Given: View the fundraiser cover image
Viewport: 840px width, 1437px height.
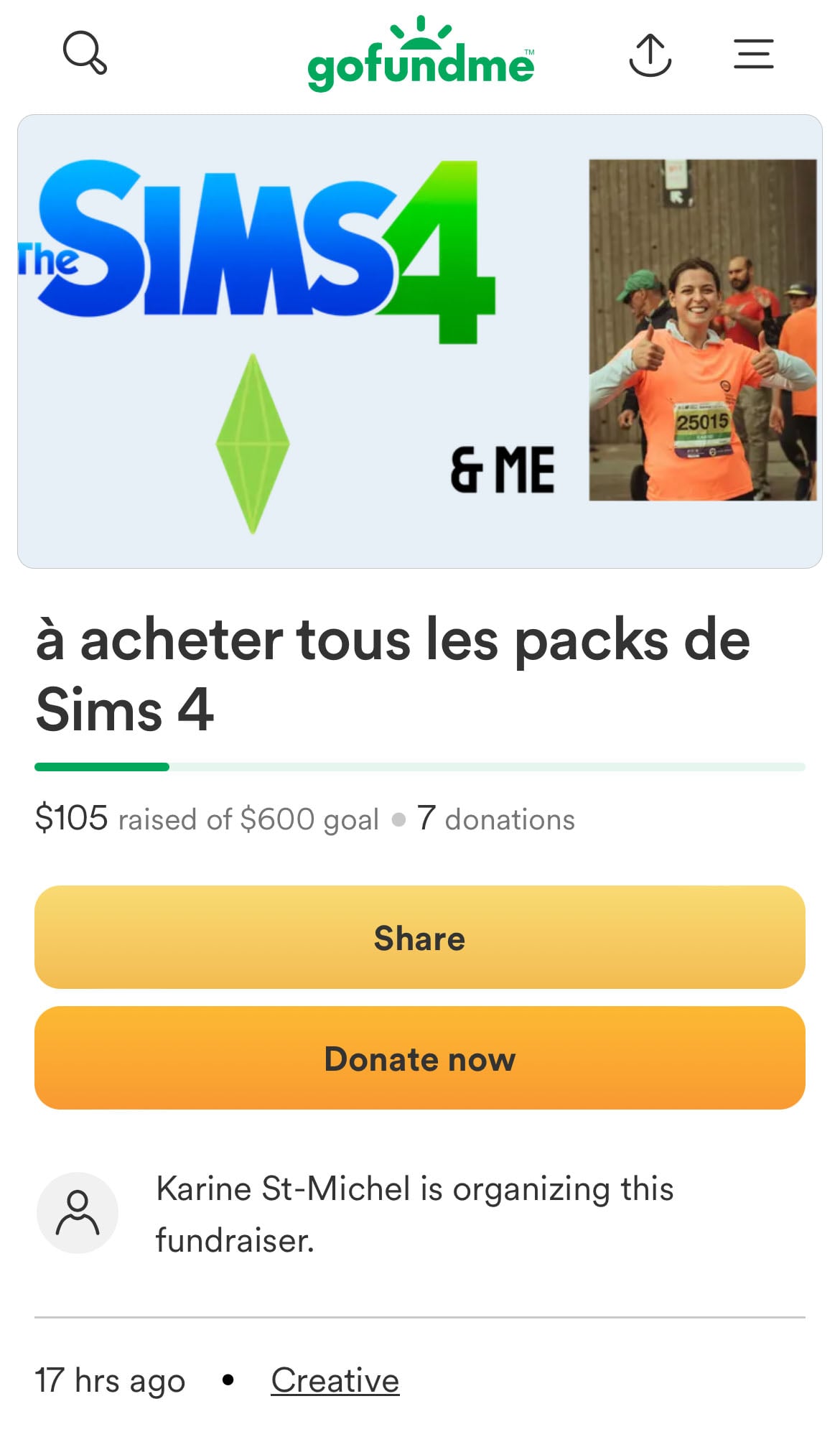Looking at the screenshot, I should [420, 341].
